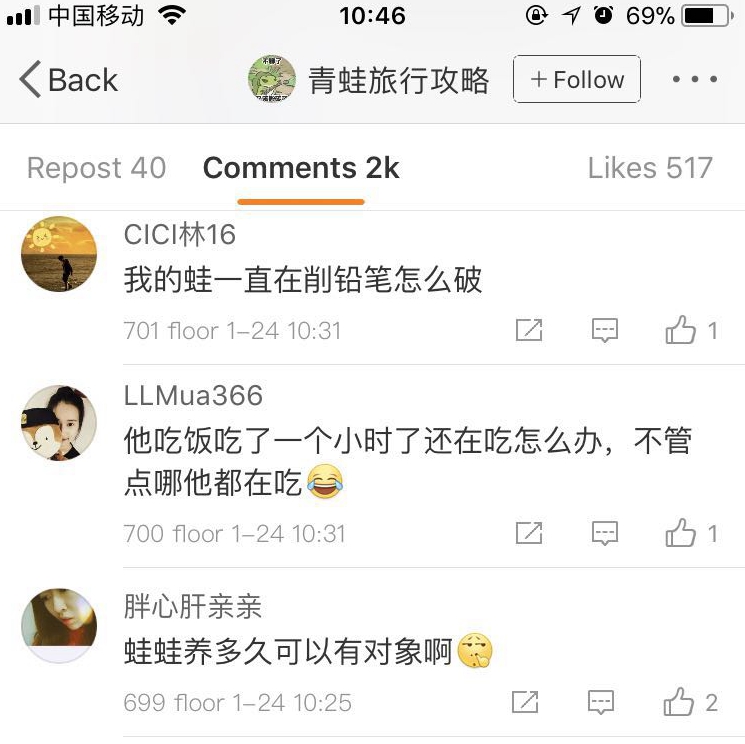Image resolution: width=745 pixels, height=744 pixels.
Task: Reply to 胖心肝亲亲's comment
Action: click(600, 702)
